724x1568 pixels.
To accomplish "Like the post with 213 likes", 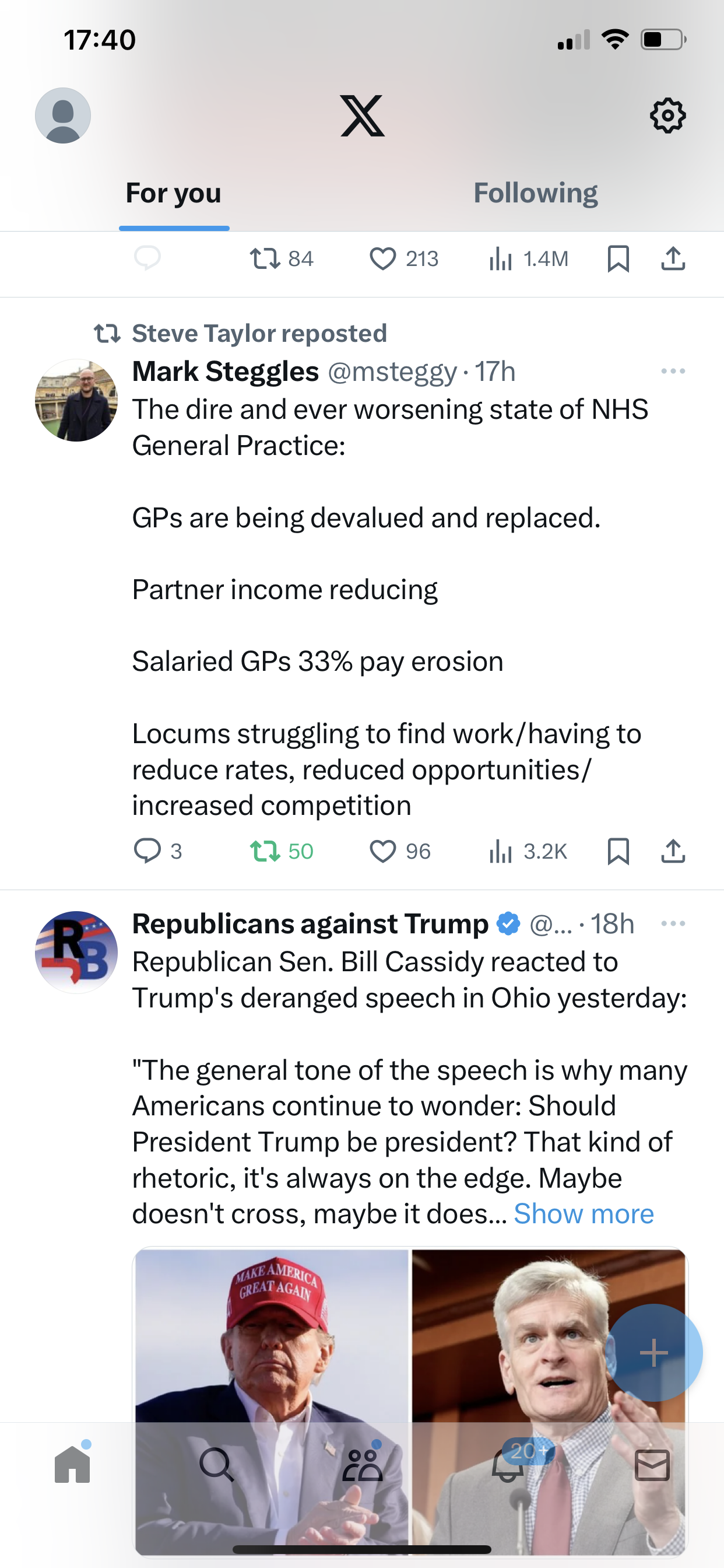I will [x=403, y=258].
